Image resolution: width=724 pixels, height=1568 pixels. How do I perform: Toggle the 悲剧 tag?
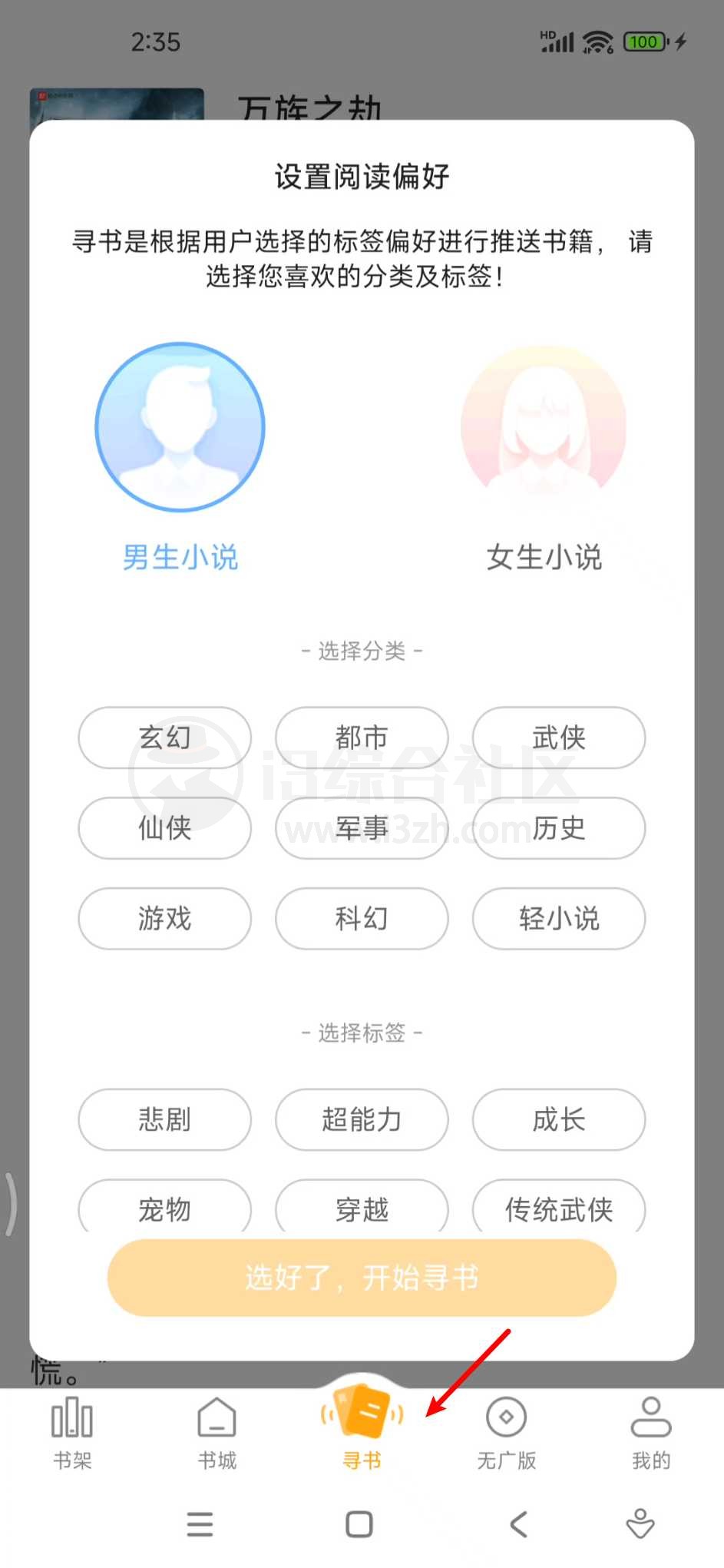(164, 1121)
